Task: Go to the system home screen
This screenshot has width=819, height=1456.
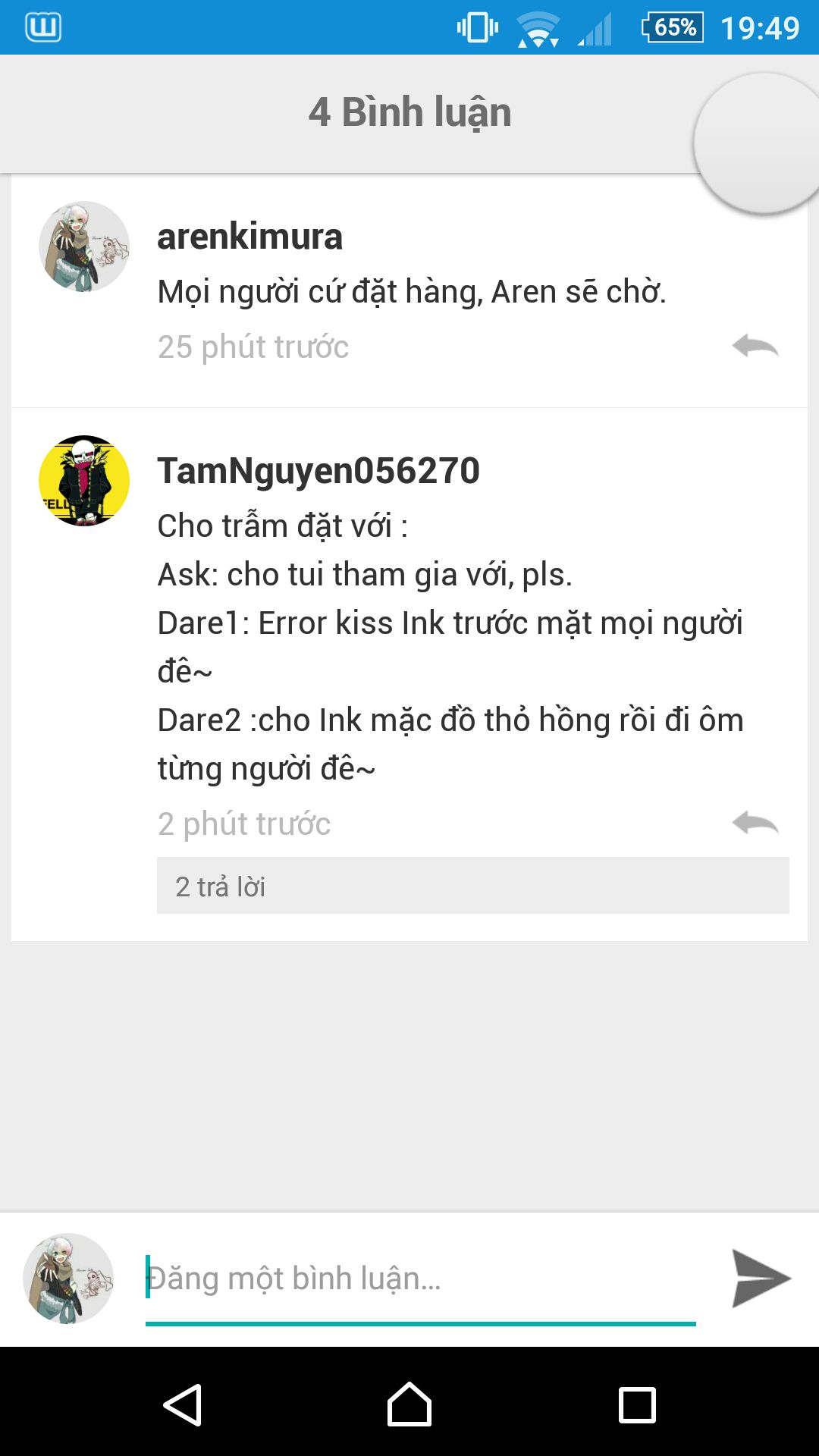Action: pos(409,1405)
